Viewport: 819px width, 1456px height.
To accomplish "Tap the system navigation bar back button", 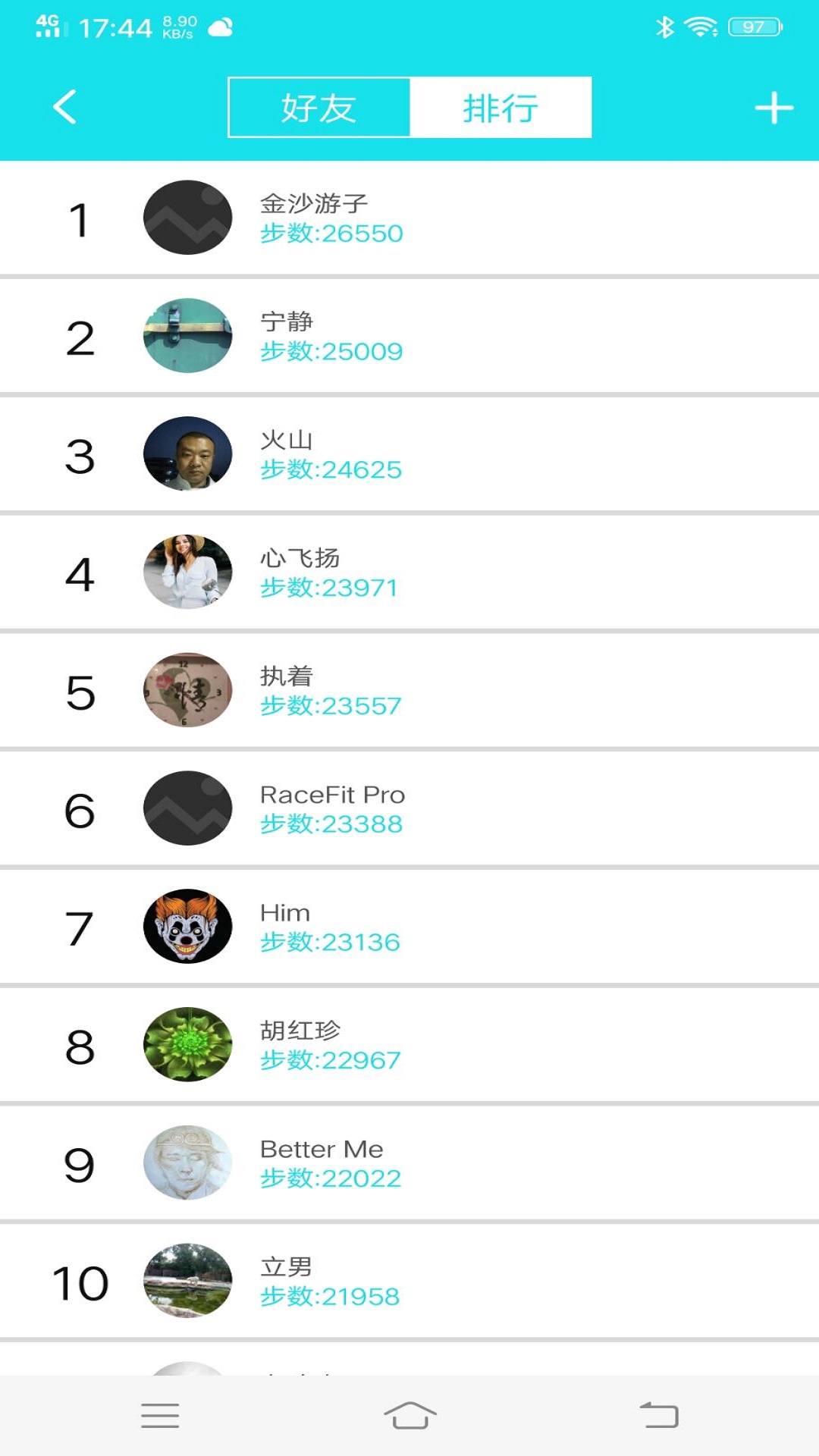I will click(x=659, y=1415).
